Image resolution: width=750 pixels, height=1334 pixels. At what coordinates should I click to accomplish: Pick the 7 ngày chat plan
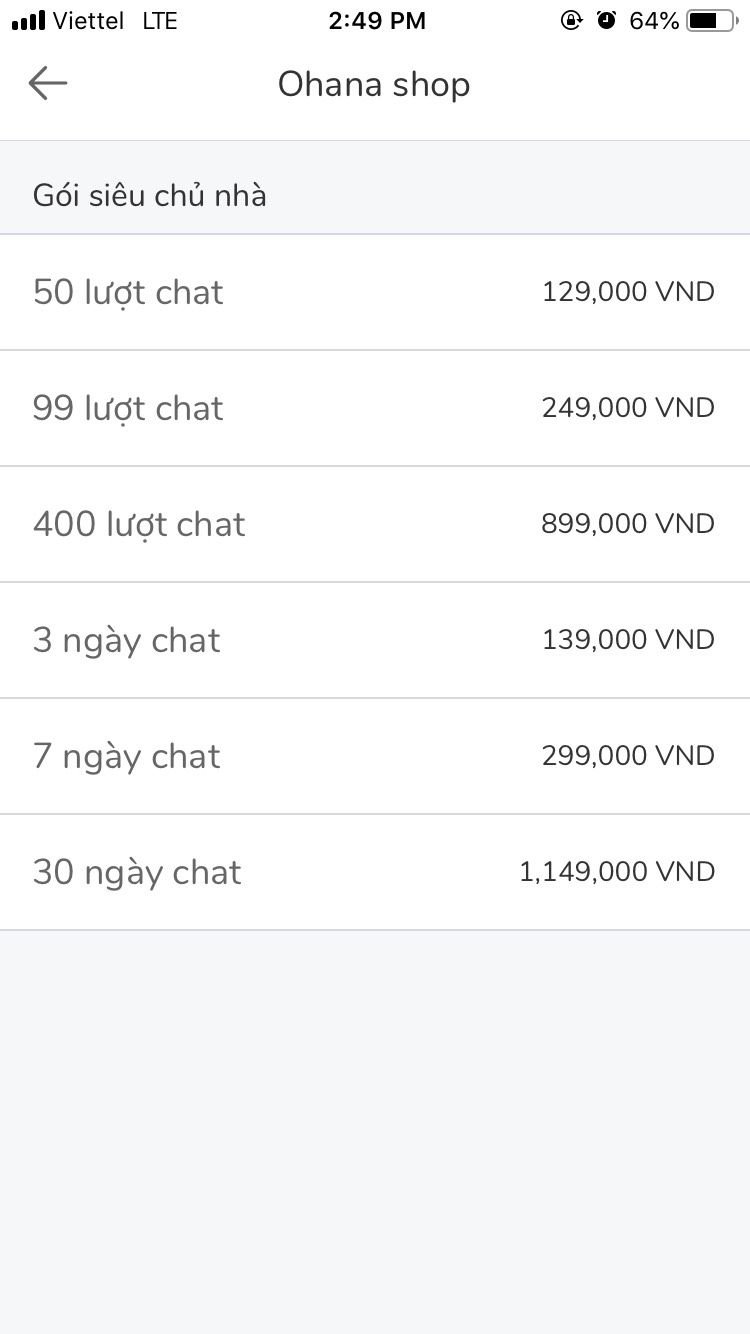tap(374, 756)
